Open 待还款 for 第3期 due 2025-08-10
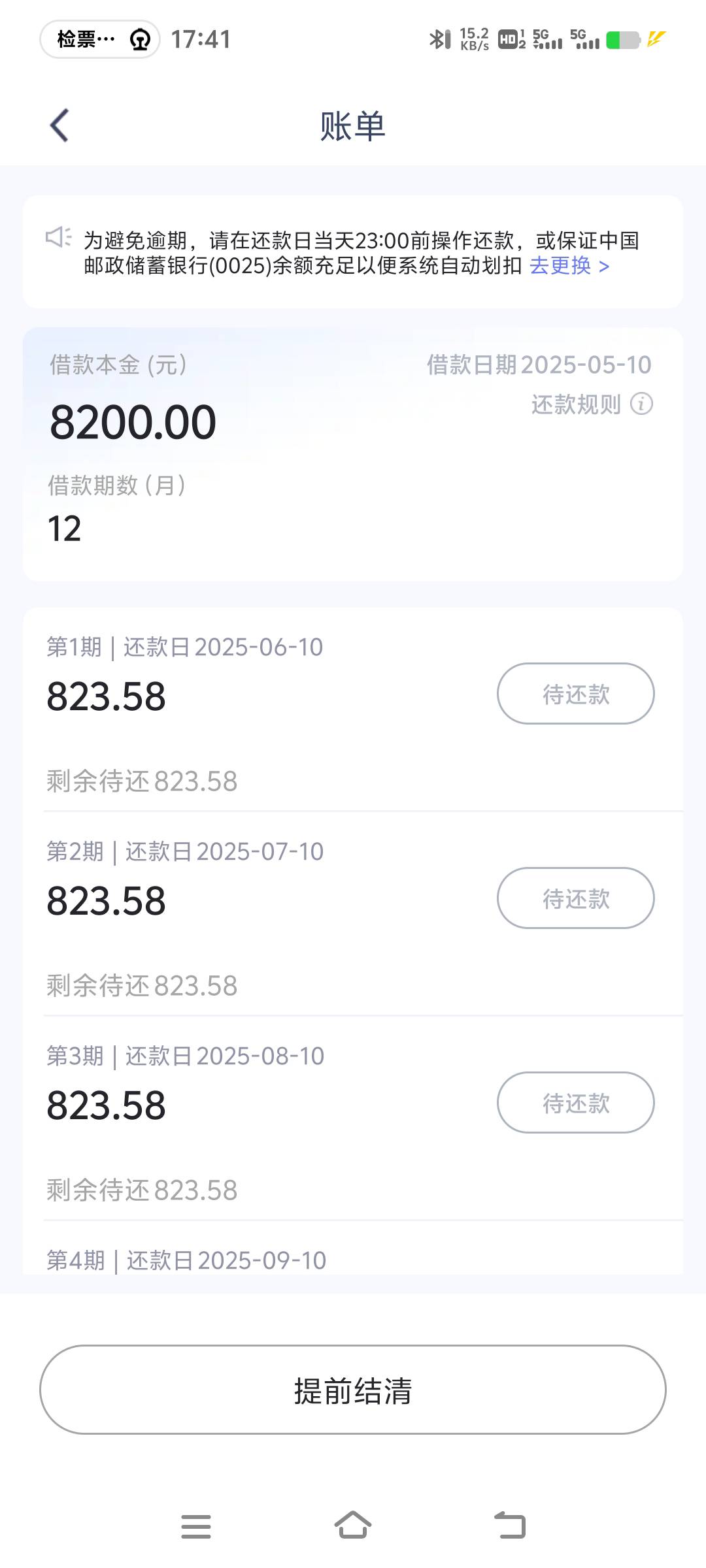The image size is (706, 1568). coord(575,1103)
